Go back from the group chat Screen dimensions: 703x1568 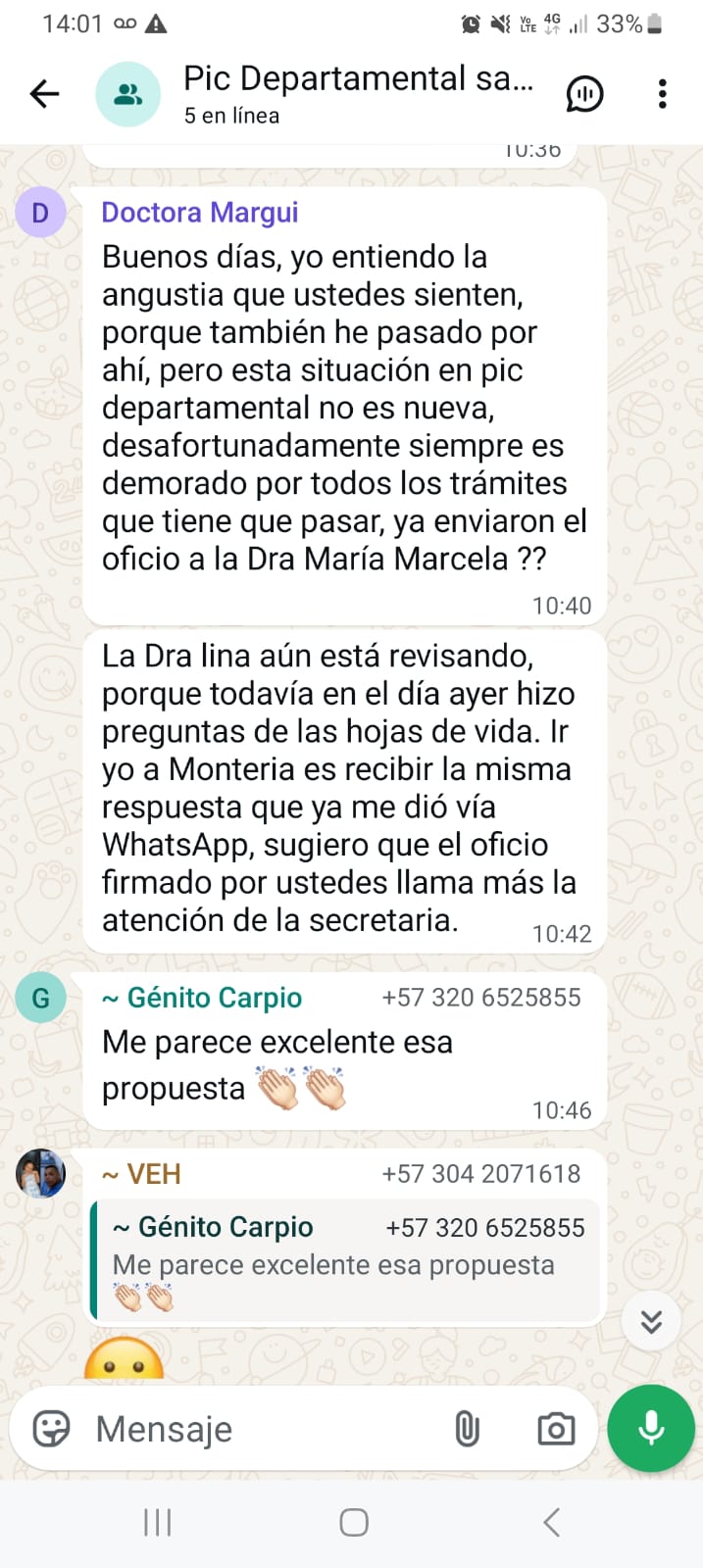(44, 94)
